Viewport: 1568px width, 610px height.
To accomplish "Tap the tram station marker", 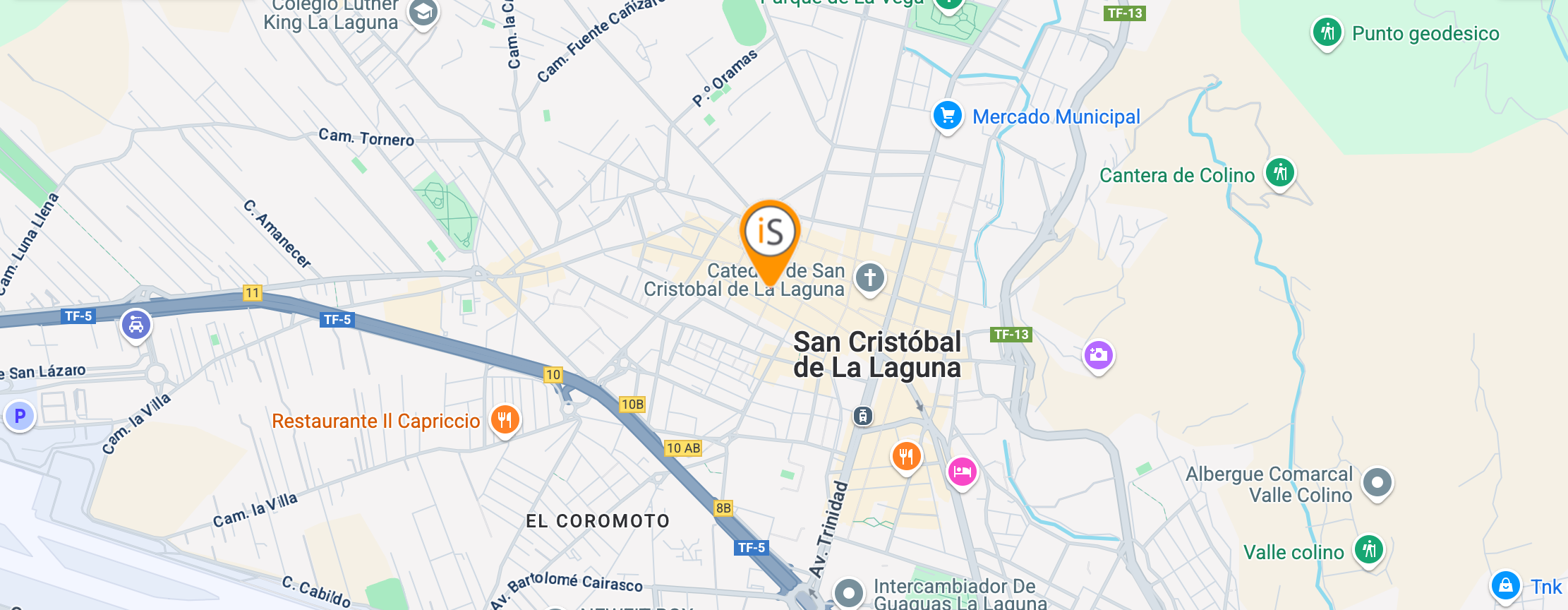I will coord(863,416).
